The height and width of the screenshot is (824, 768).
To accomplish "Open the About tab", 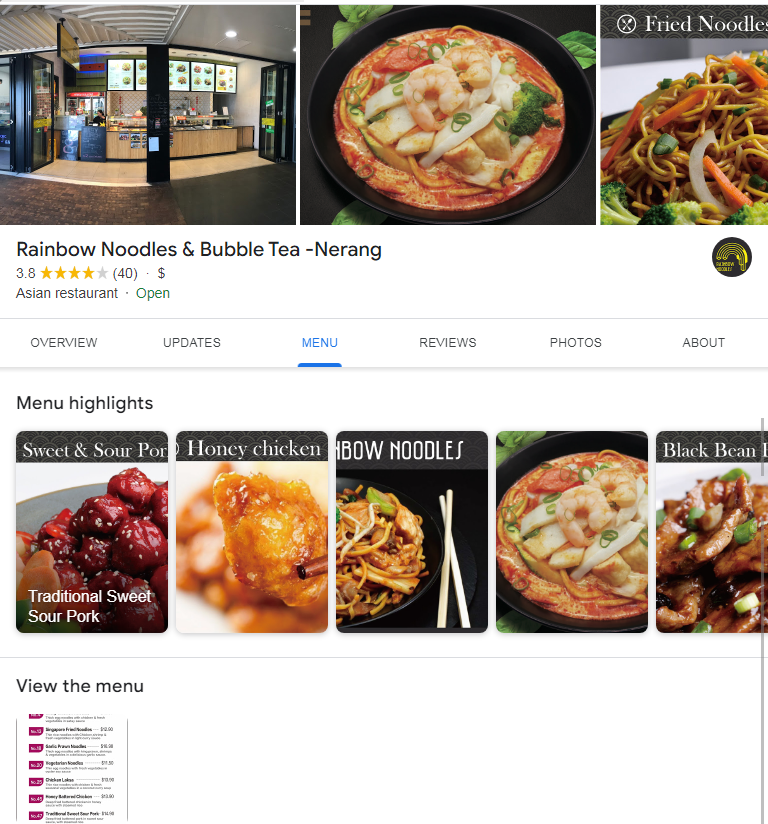I will coord(703,342).
